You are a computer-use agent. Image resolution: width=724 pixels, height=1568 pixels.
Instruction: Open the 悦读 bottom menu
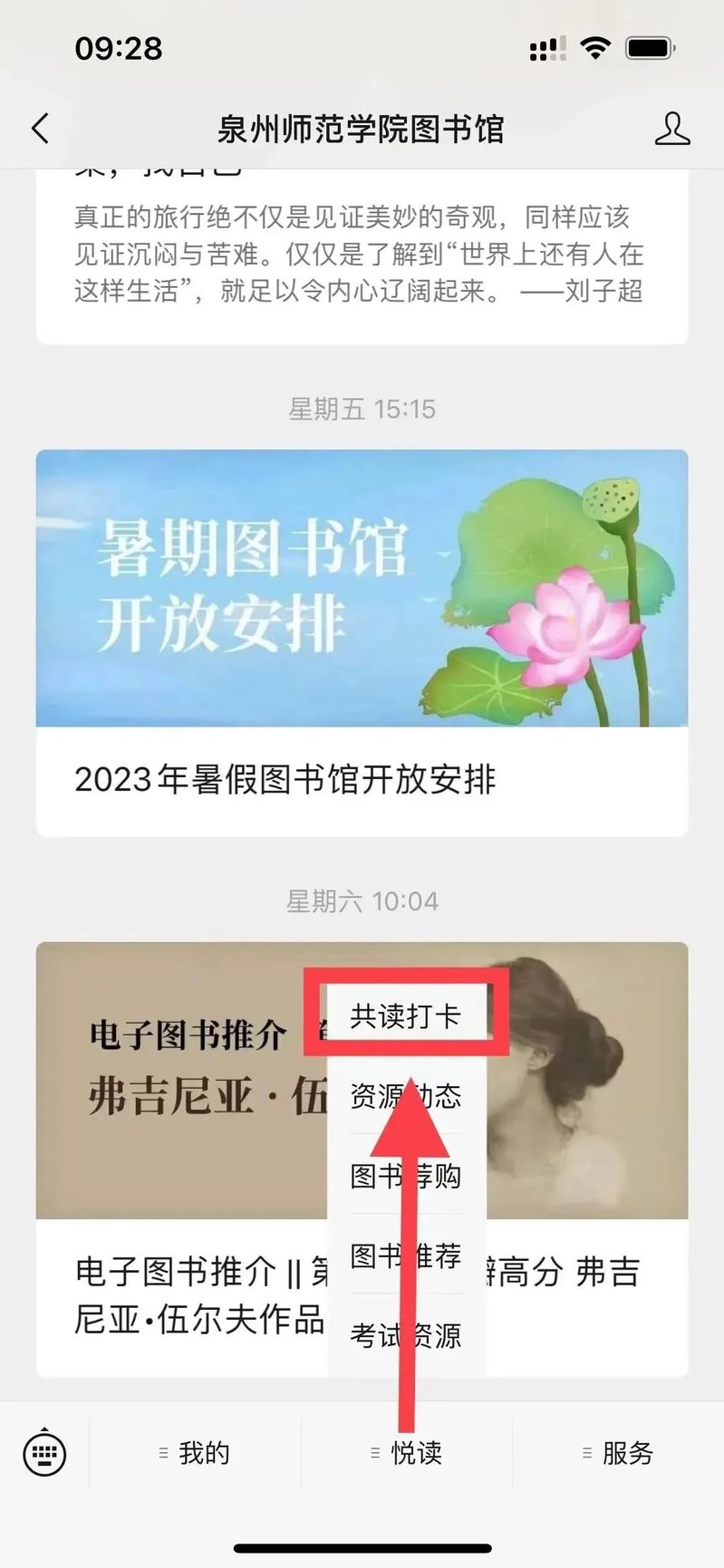407,1453
